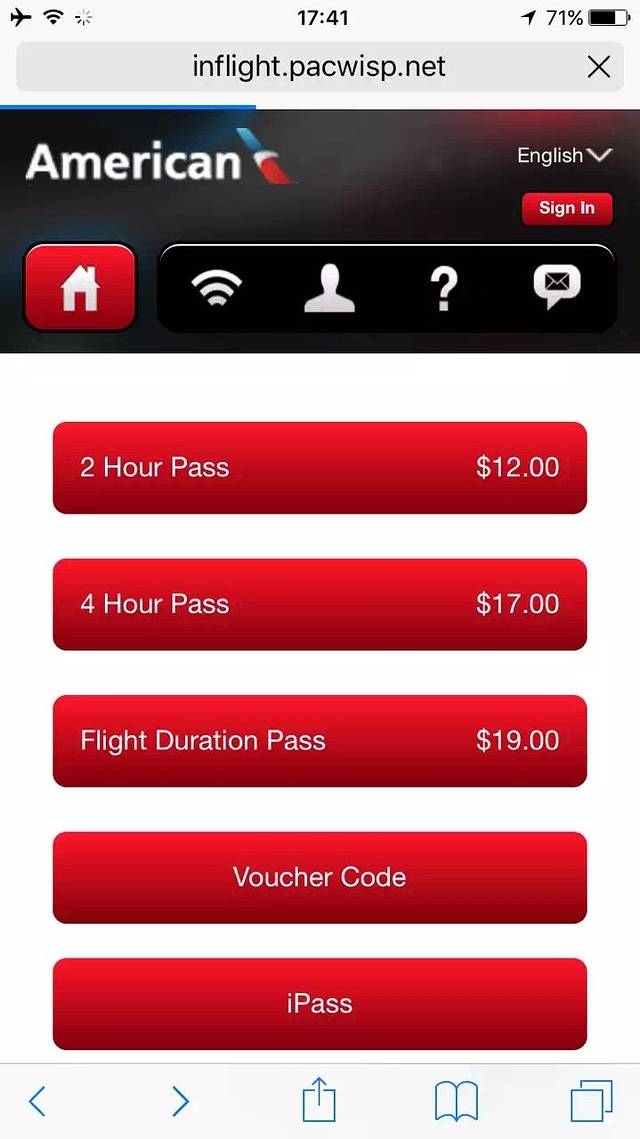This screenshot has width=640, height=1139.
Task: Choose the 4 Hour Pass for $17.00
Action: [319, 604]
